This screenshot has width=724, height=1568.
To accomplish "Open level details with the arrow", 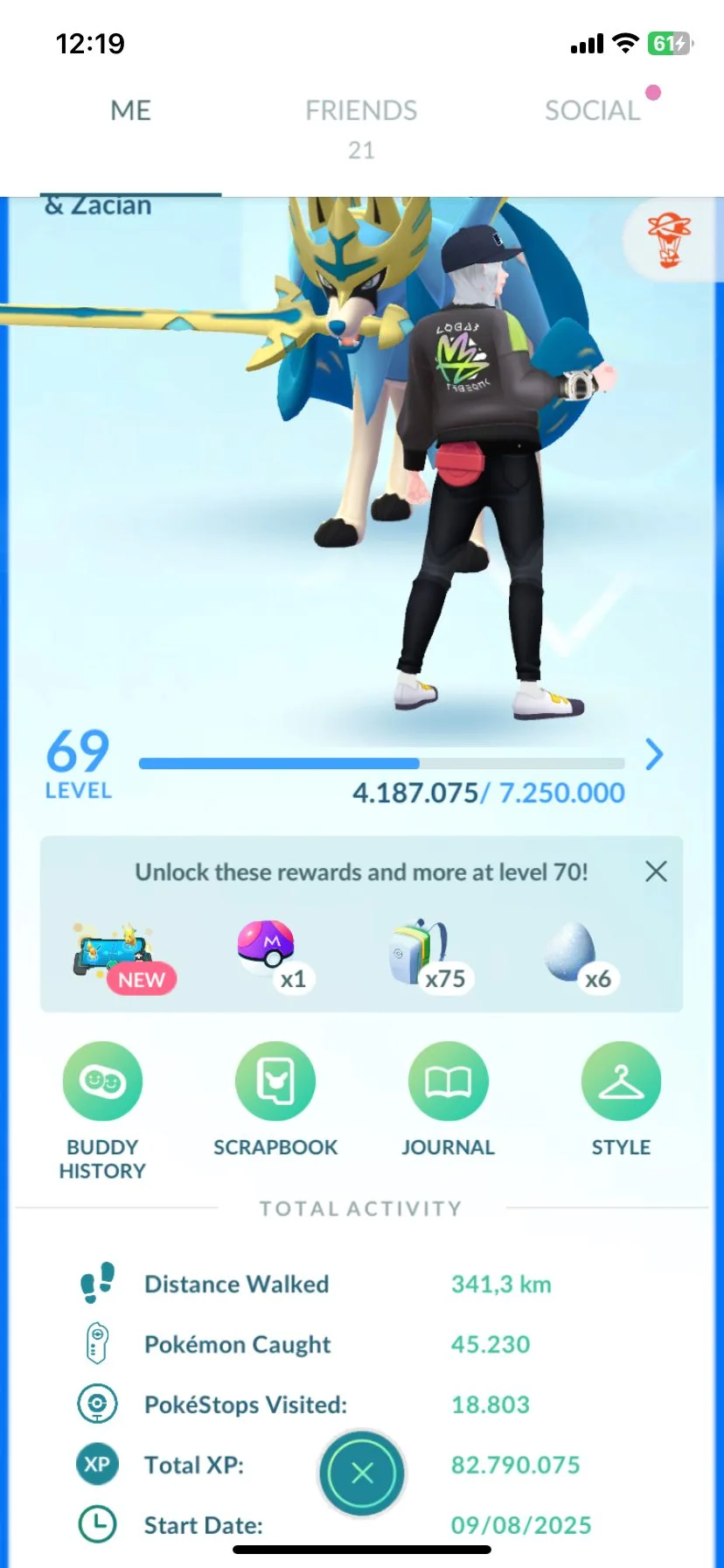I will click(654, 753).
